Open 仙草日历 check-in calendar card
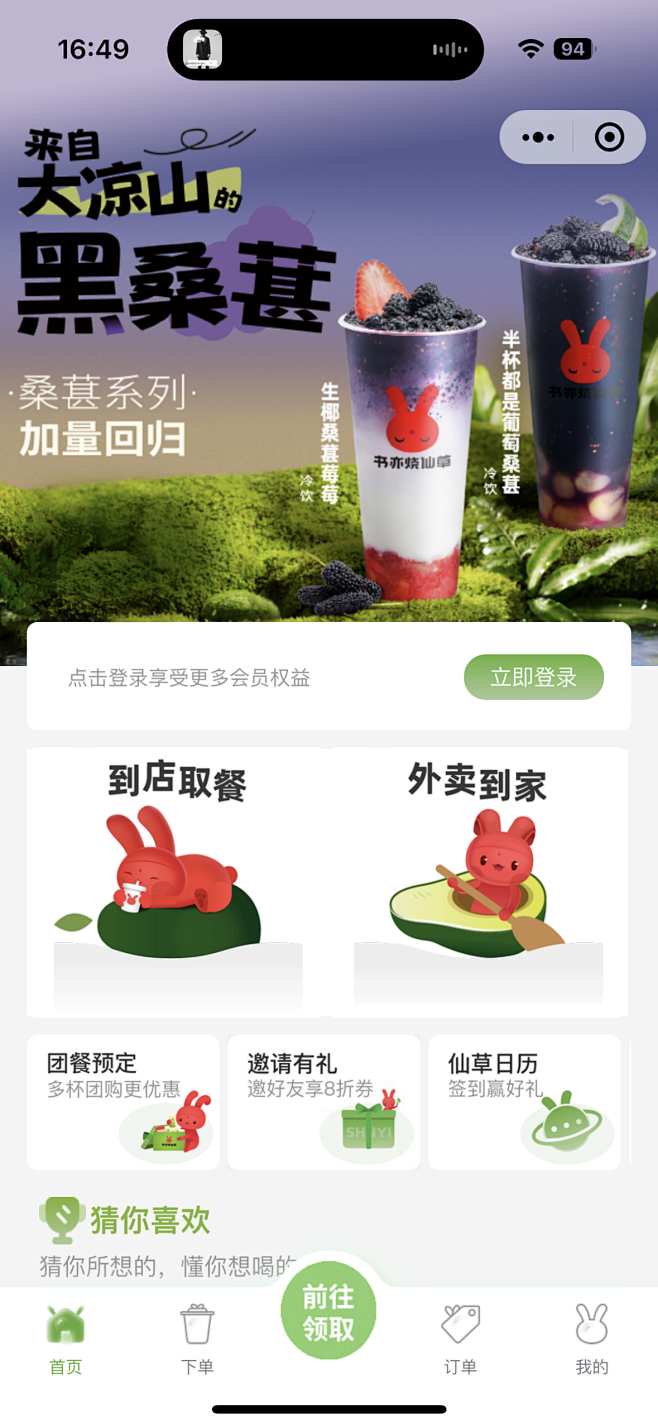Screen dimensions: 658x1427 (524, 1101)
